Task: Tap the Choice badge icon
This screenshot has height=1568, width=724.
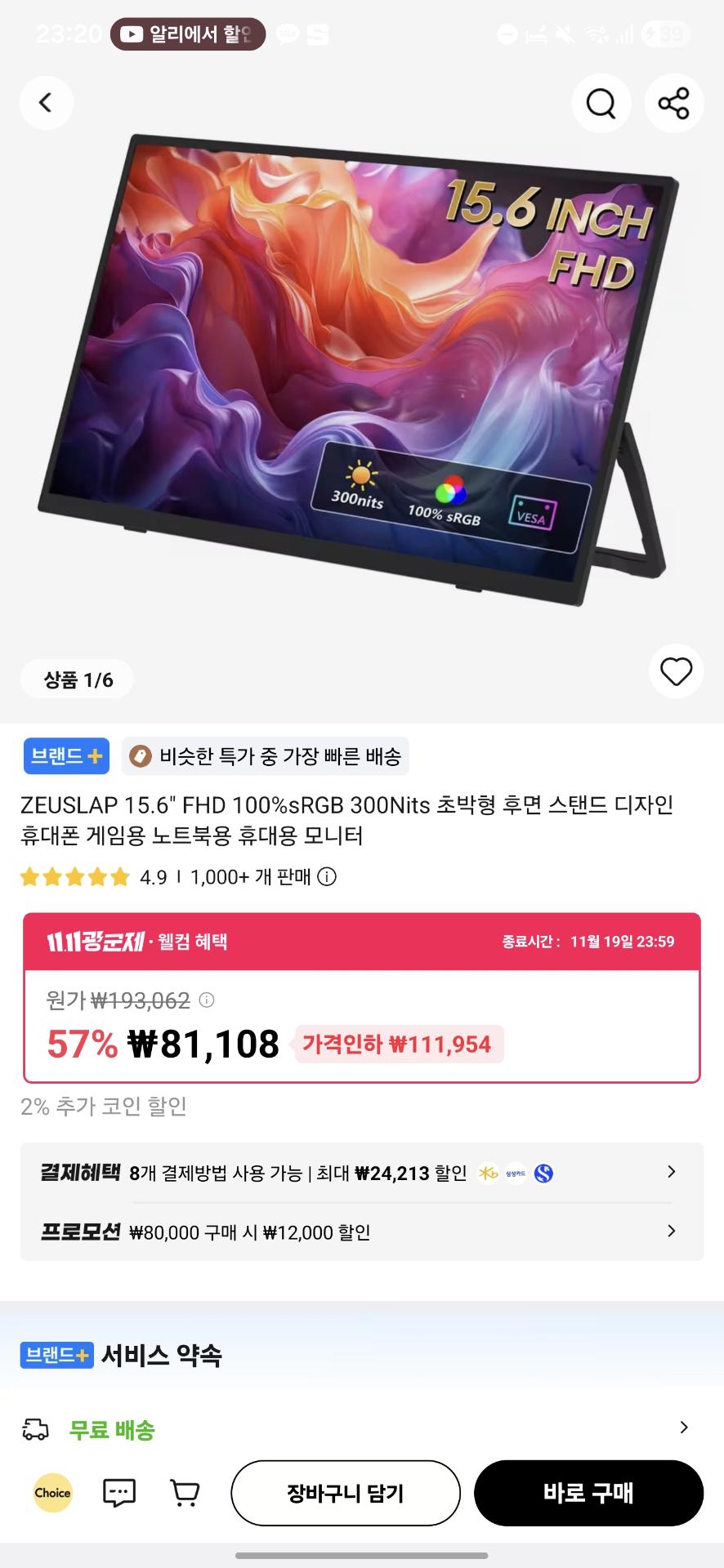Action: [53, 1493]
